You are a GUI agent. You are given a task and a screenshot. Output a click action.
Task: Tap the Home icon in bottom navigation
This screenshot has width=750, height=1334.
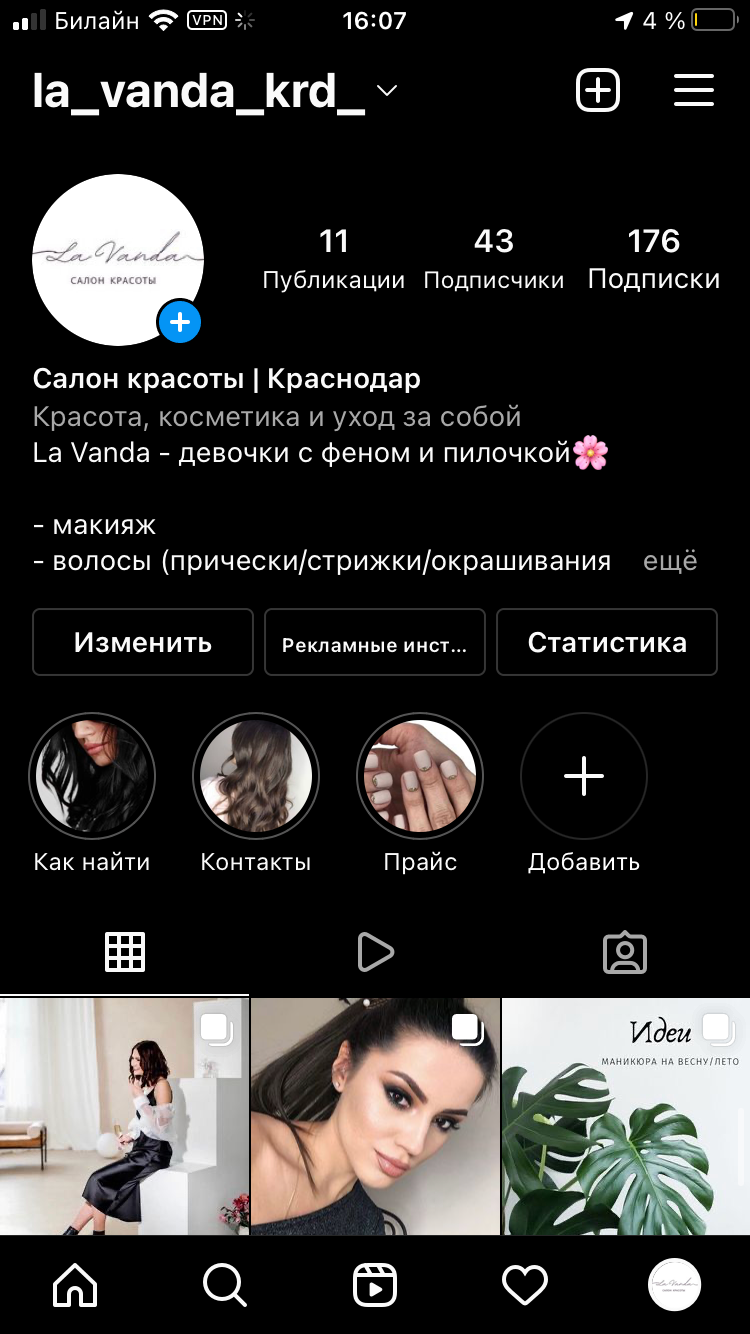(75, 1285)
